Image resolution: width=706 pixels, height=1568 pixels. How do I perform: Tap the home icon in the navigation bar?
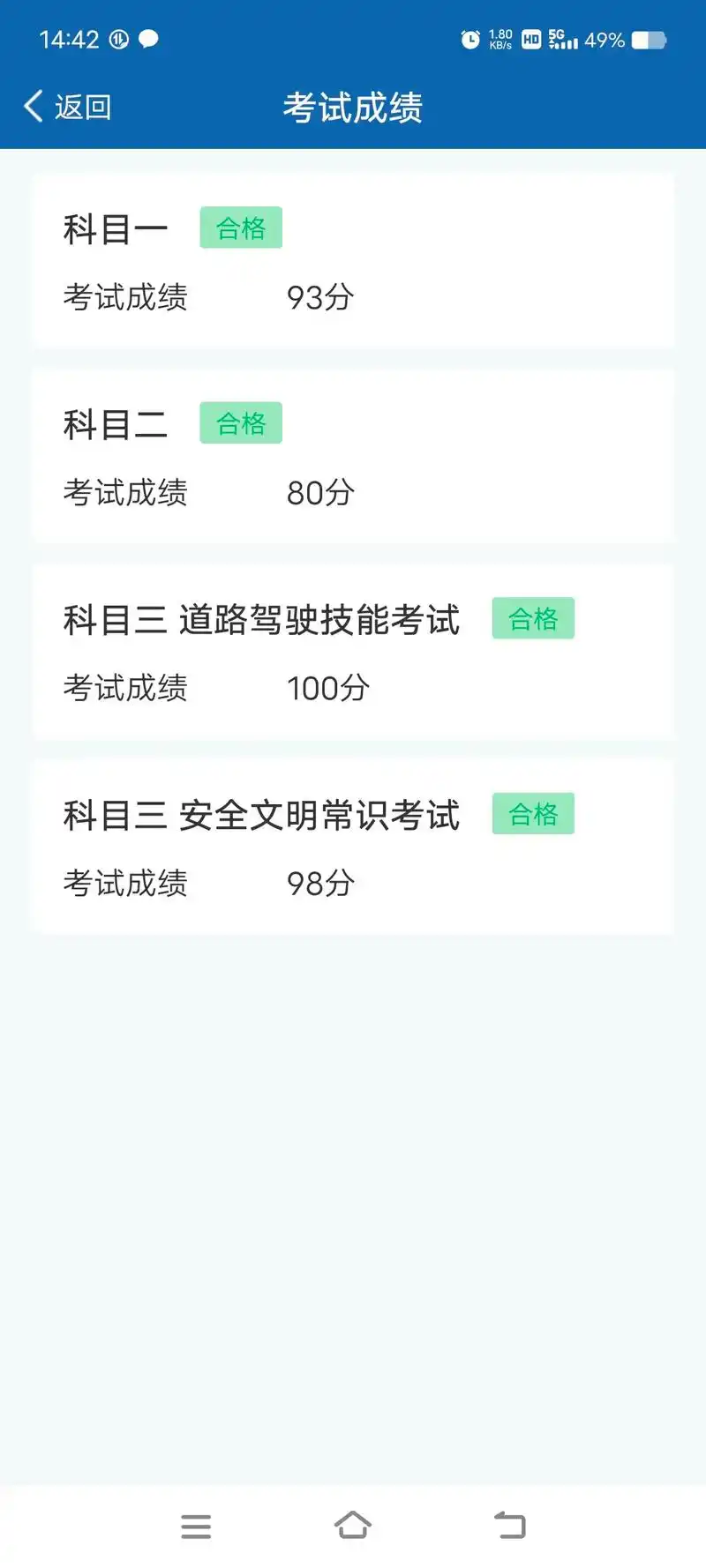point(353,1527)
